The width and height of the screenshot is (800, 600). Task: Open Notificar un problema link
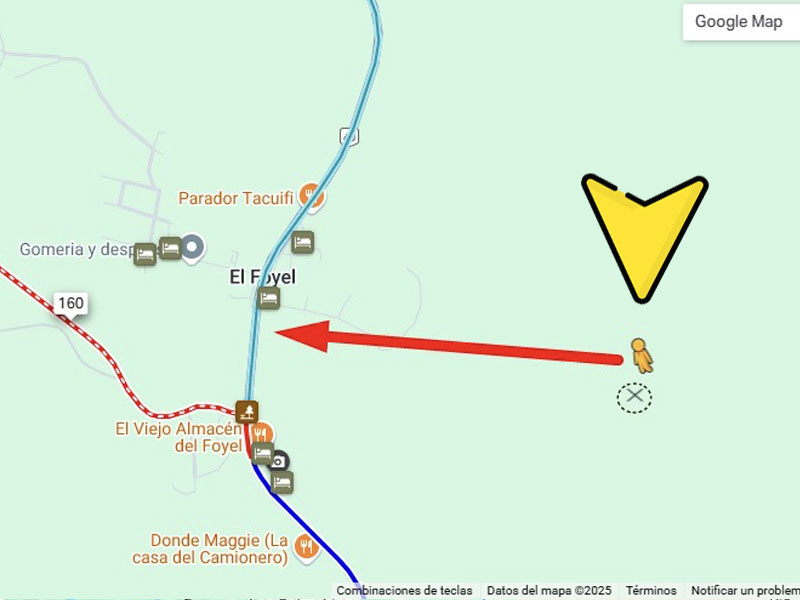click(x=745, y=591)
